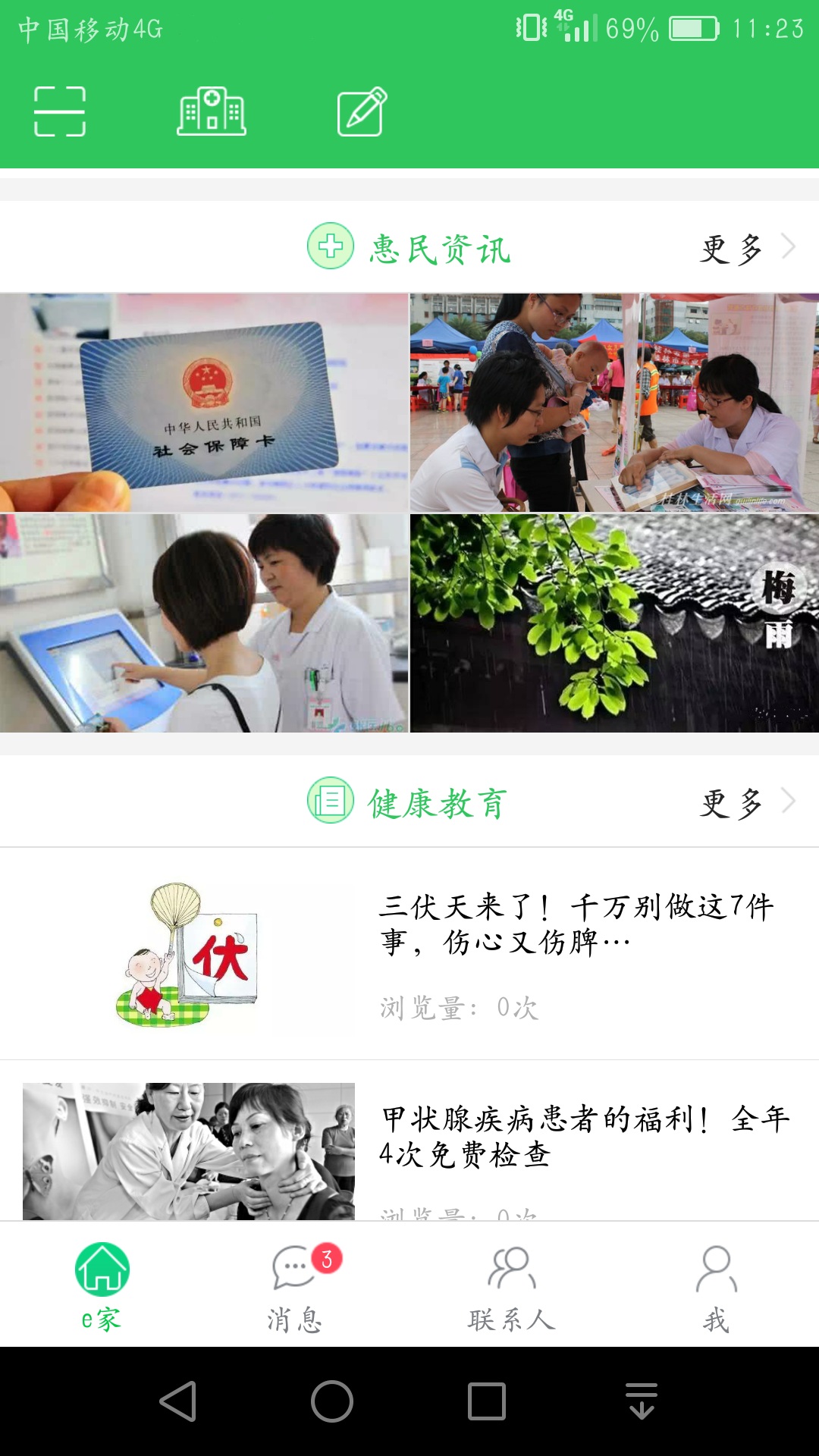This screenshot has height=1456, width=819.
Task: Go to the system home screen
Action: 332,1401
